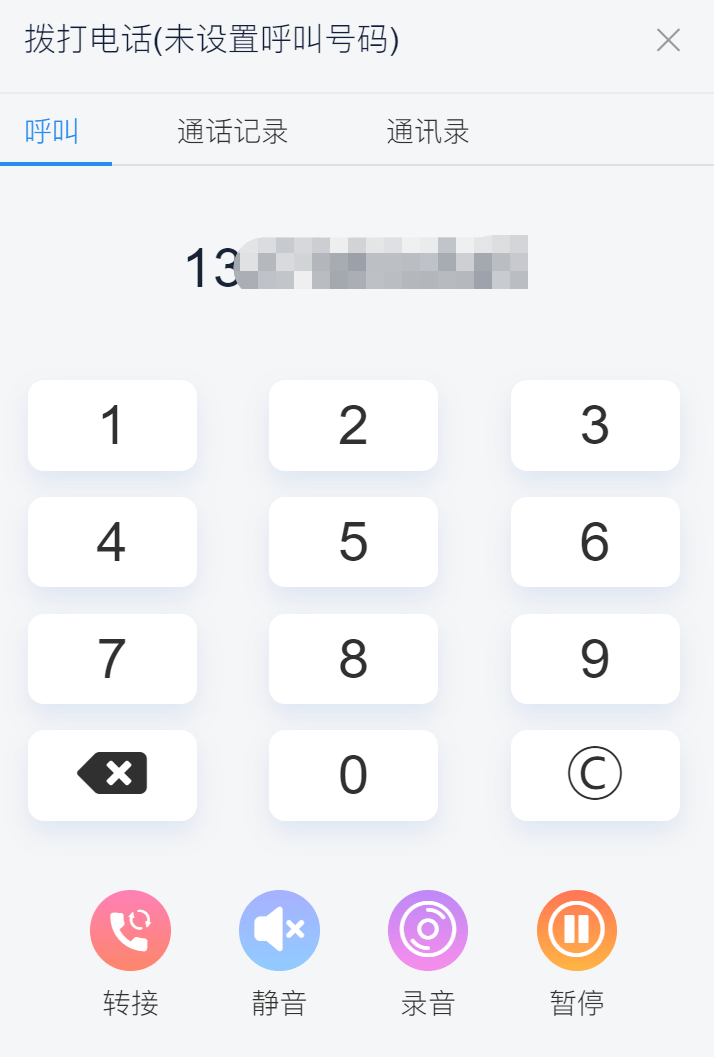
Task: Enter digit 2 on the keypad
Action: coord(353,425)
